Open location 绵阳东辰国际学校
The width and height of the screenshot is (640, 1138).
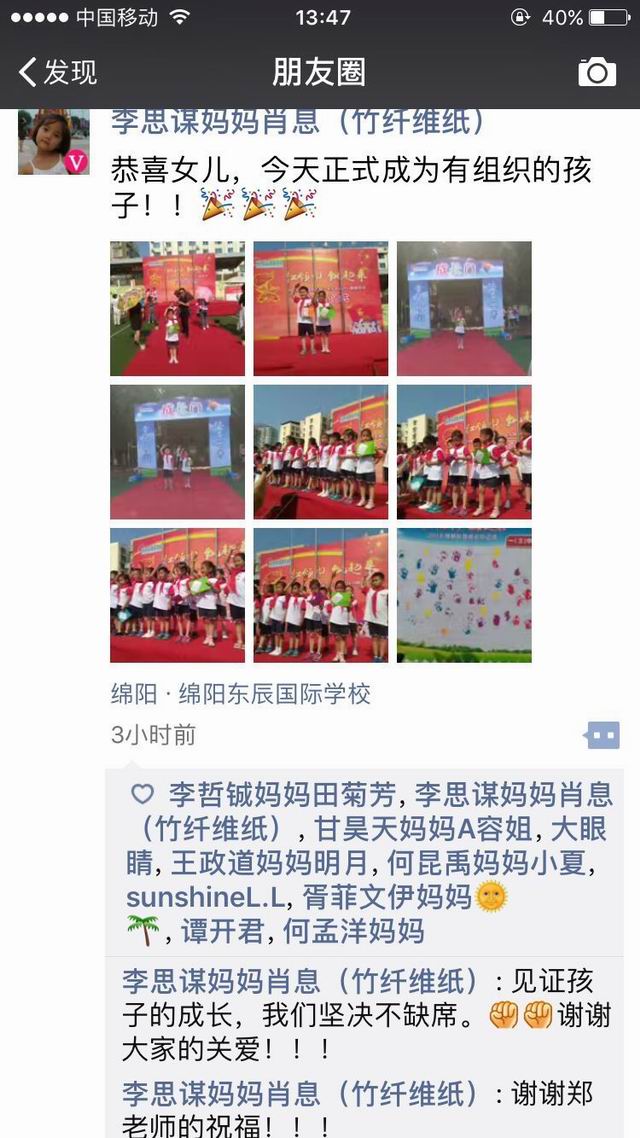point(274,694)
